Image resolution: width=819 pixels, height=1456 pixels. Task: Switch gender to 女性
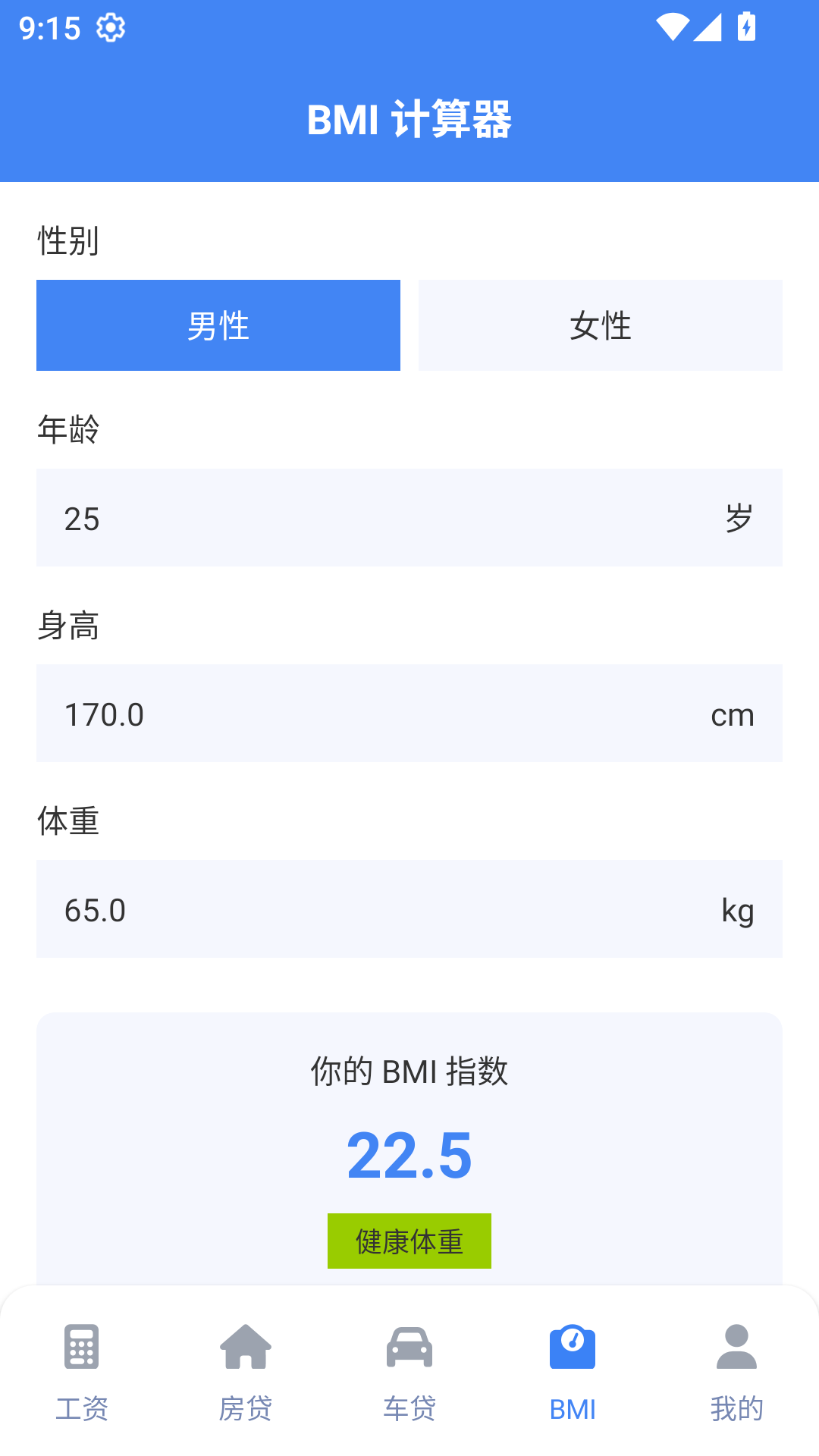point(600,325)
